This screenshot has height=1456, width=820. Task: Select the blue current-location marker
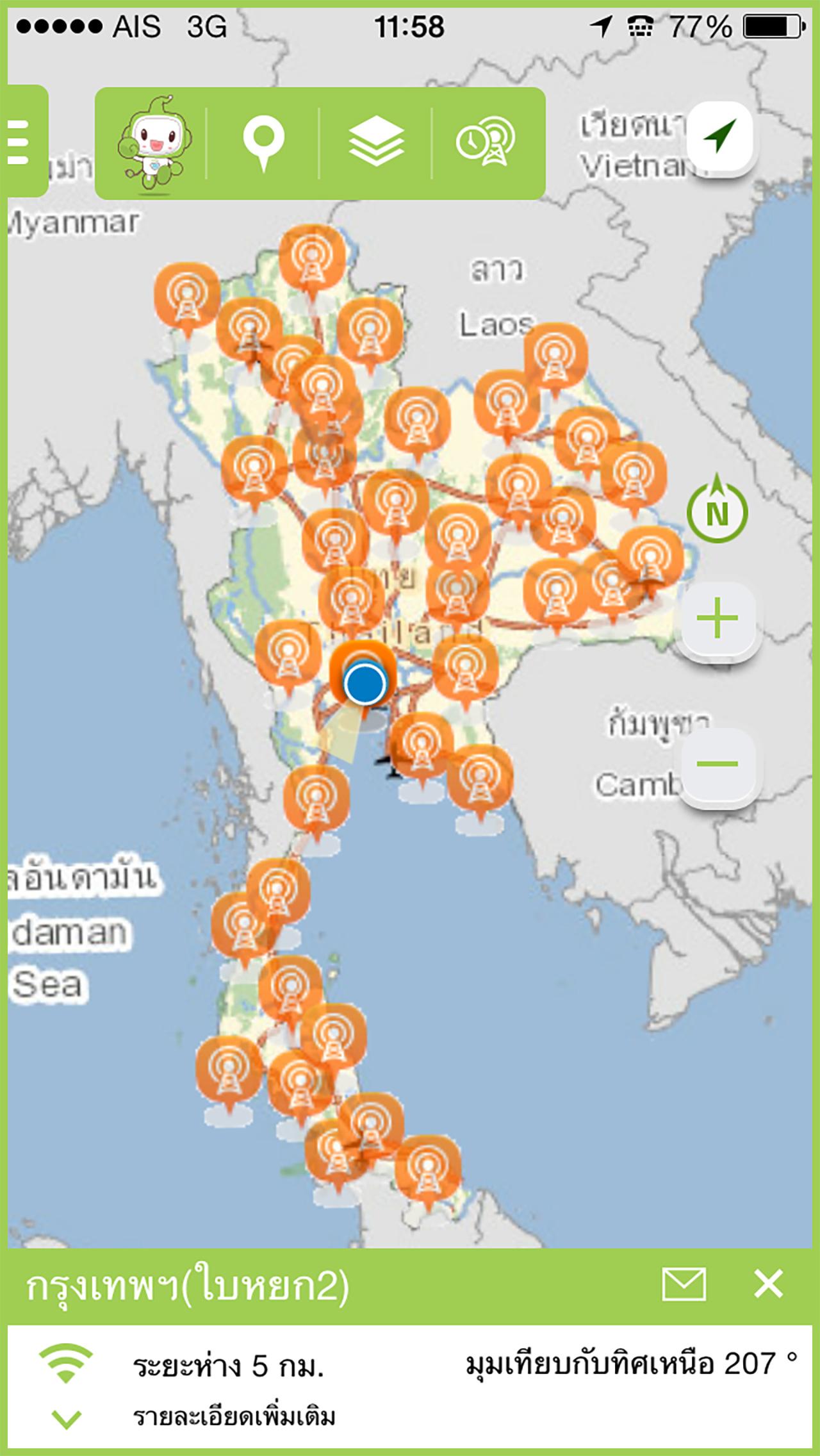pyautogui.click(x=365, y=684)
